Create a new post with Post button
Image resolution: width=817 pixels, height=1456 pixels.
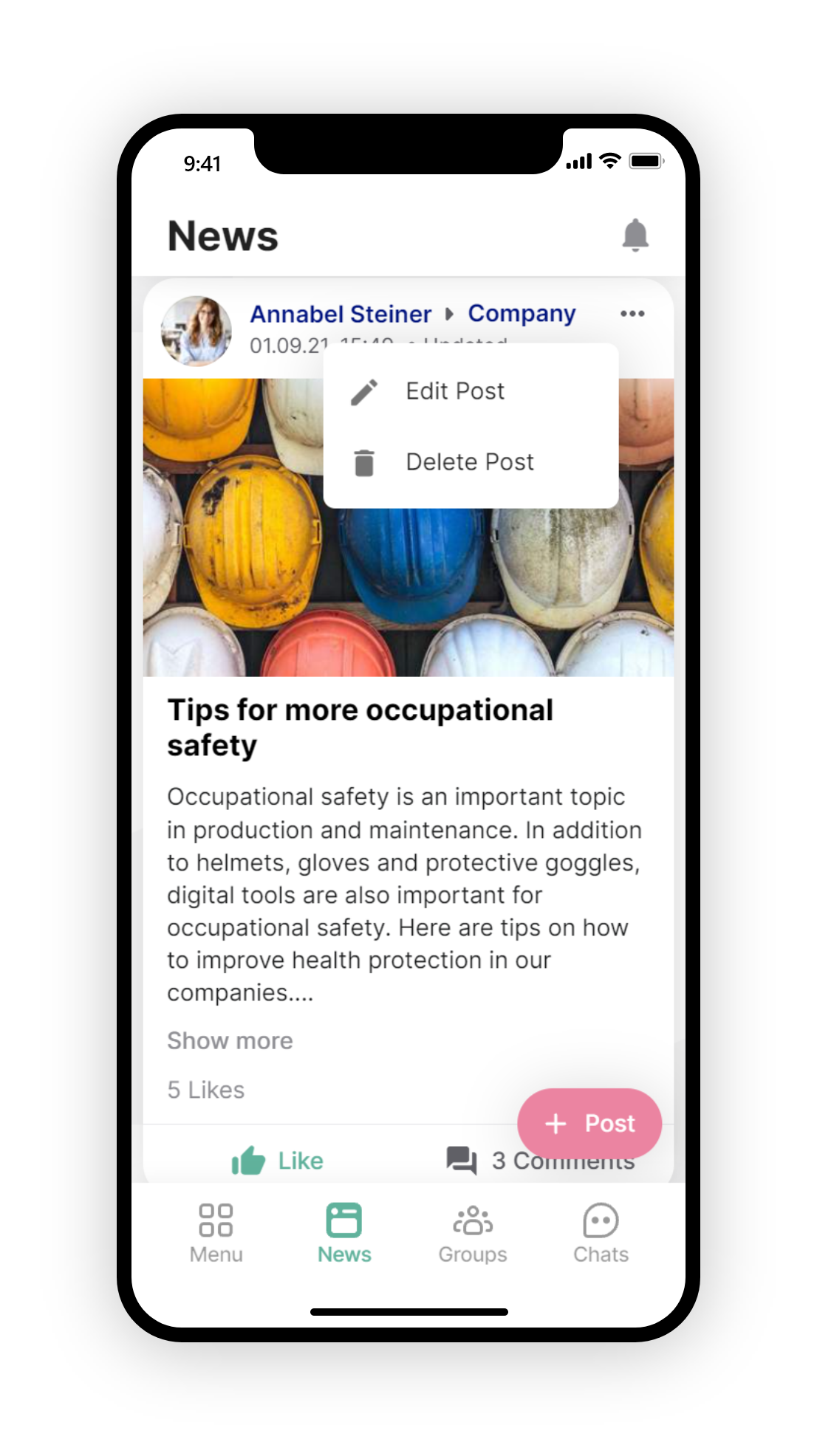589,1123
